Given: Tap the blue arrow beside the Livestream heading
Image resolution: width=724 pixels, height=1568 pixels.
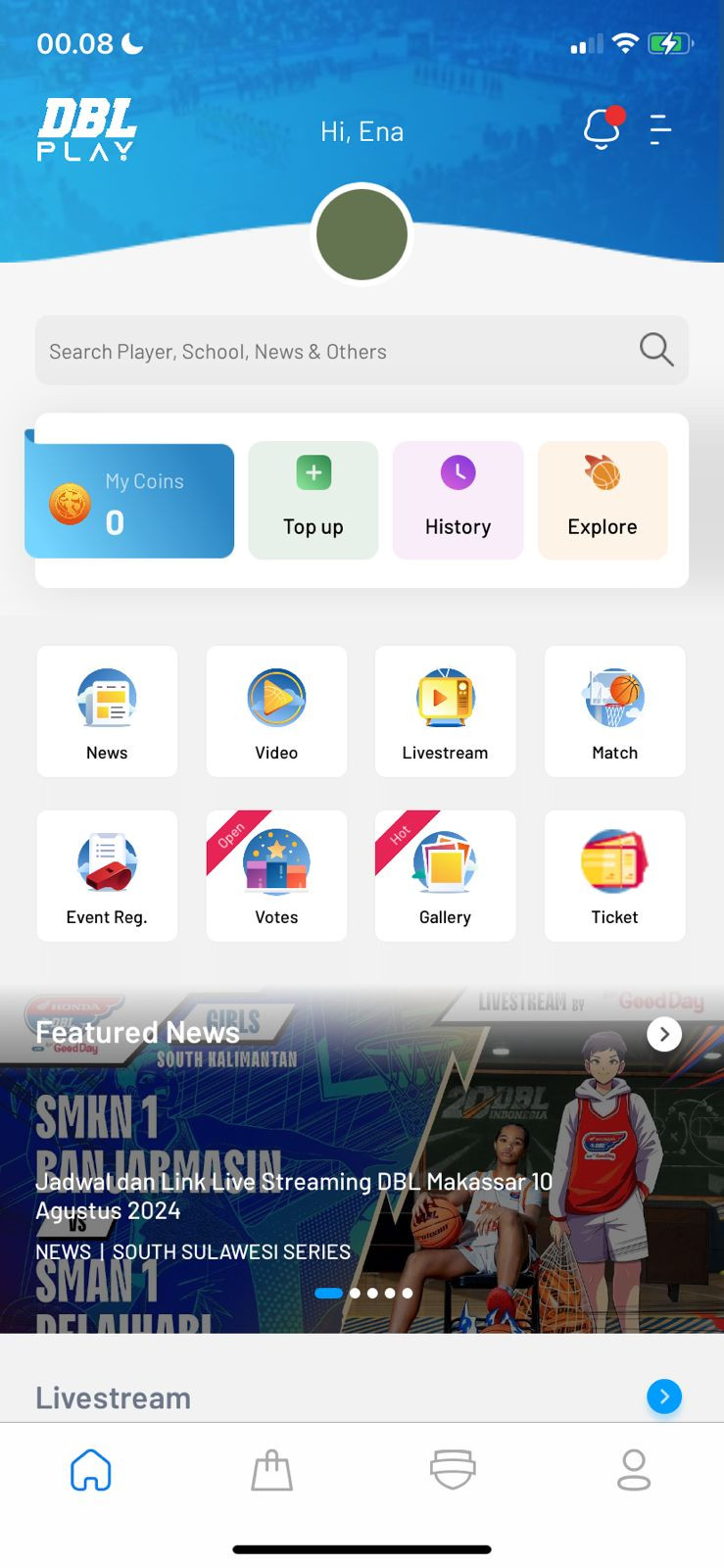Looking at the screenshot, I should pos(664,1396).
